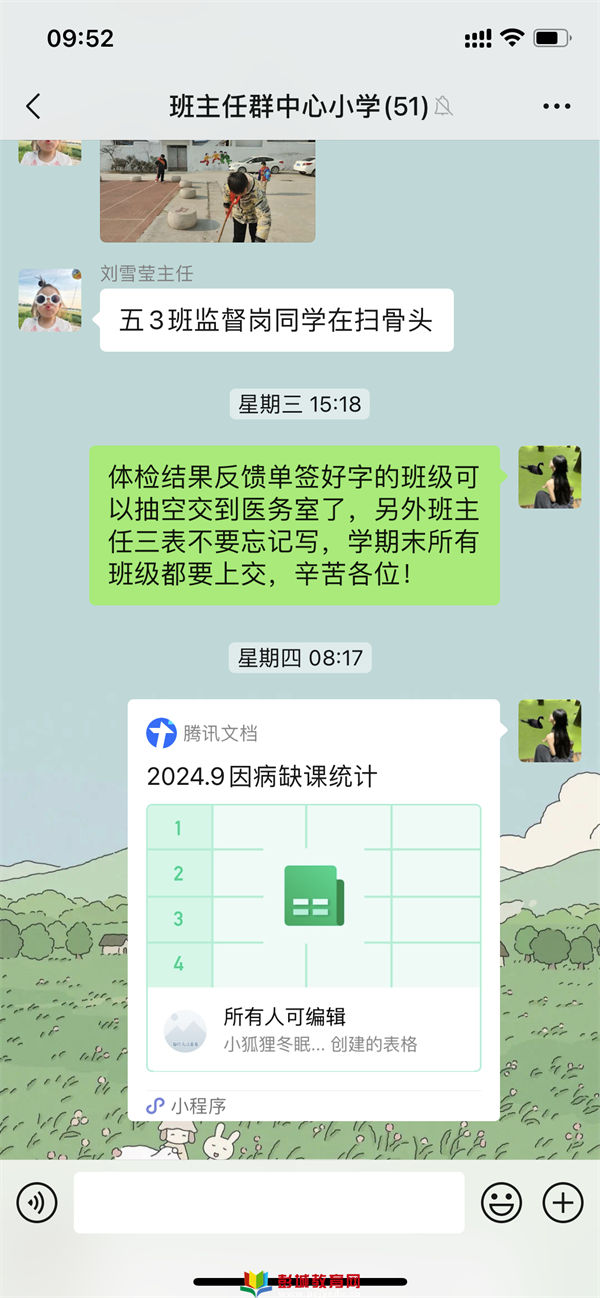Go back to the chat list
Viewport: 600px width, 1298px height.
point(34,106)
